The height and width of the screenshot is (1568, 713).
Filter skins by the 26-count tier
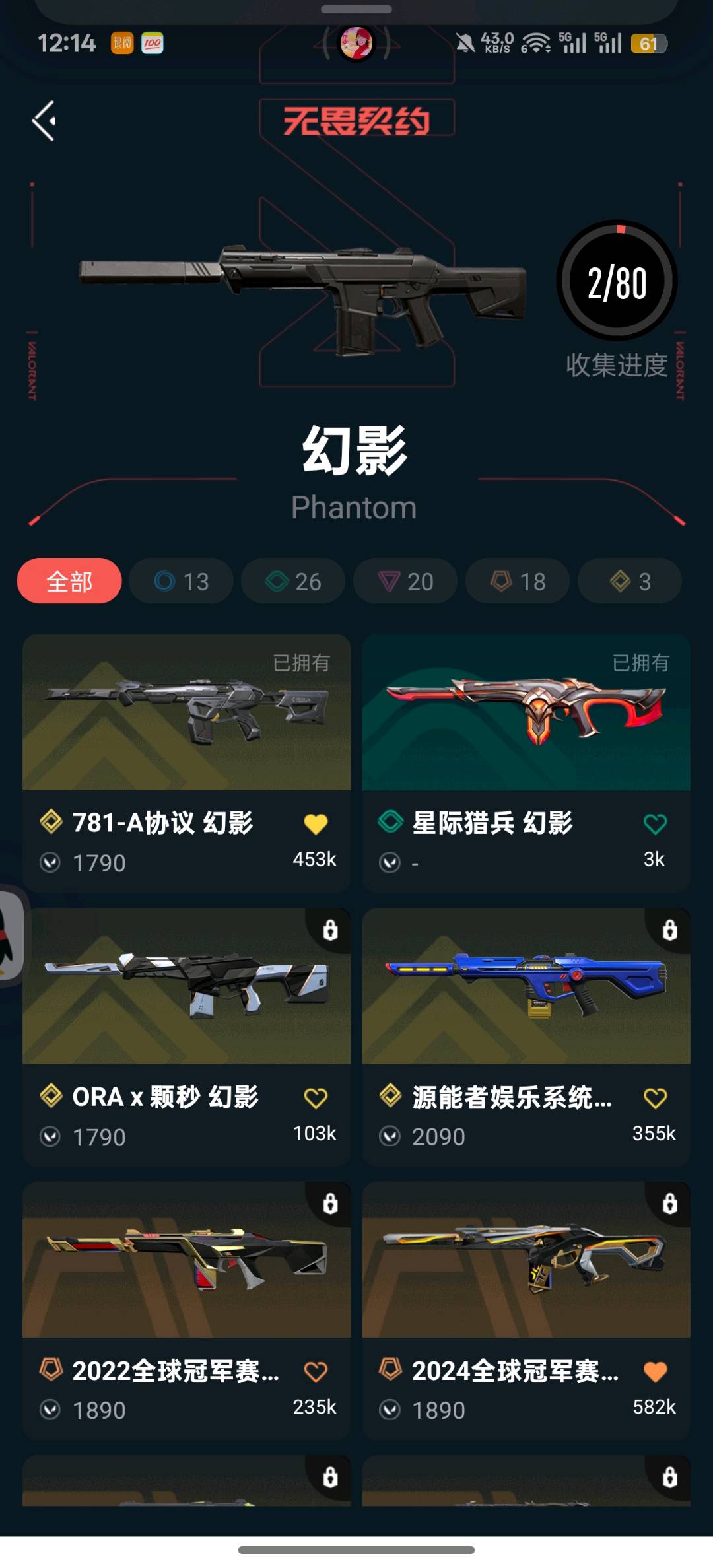[294, 581]
